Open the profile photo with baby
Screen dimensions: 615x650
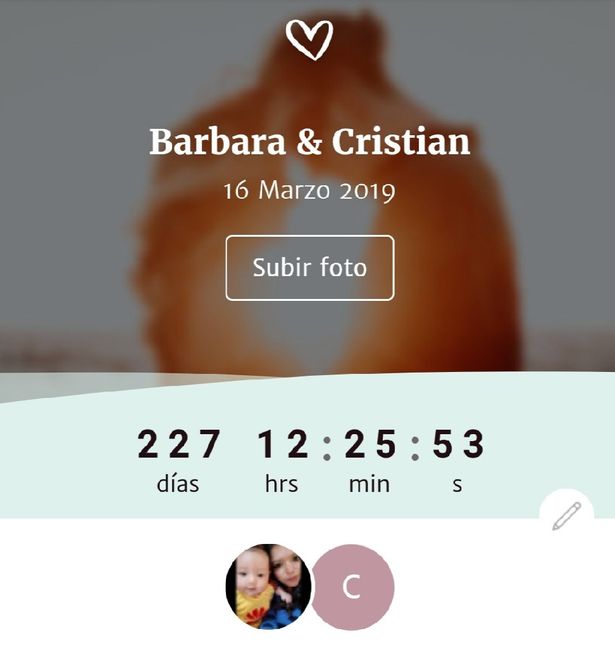tap(267, 587)
